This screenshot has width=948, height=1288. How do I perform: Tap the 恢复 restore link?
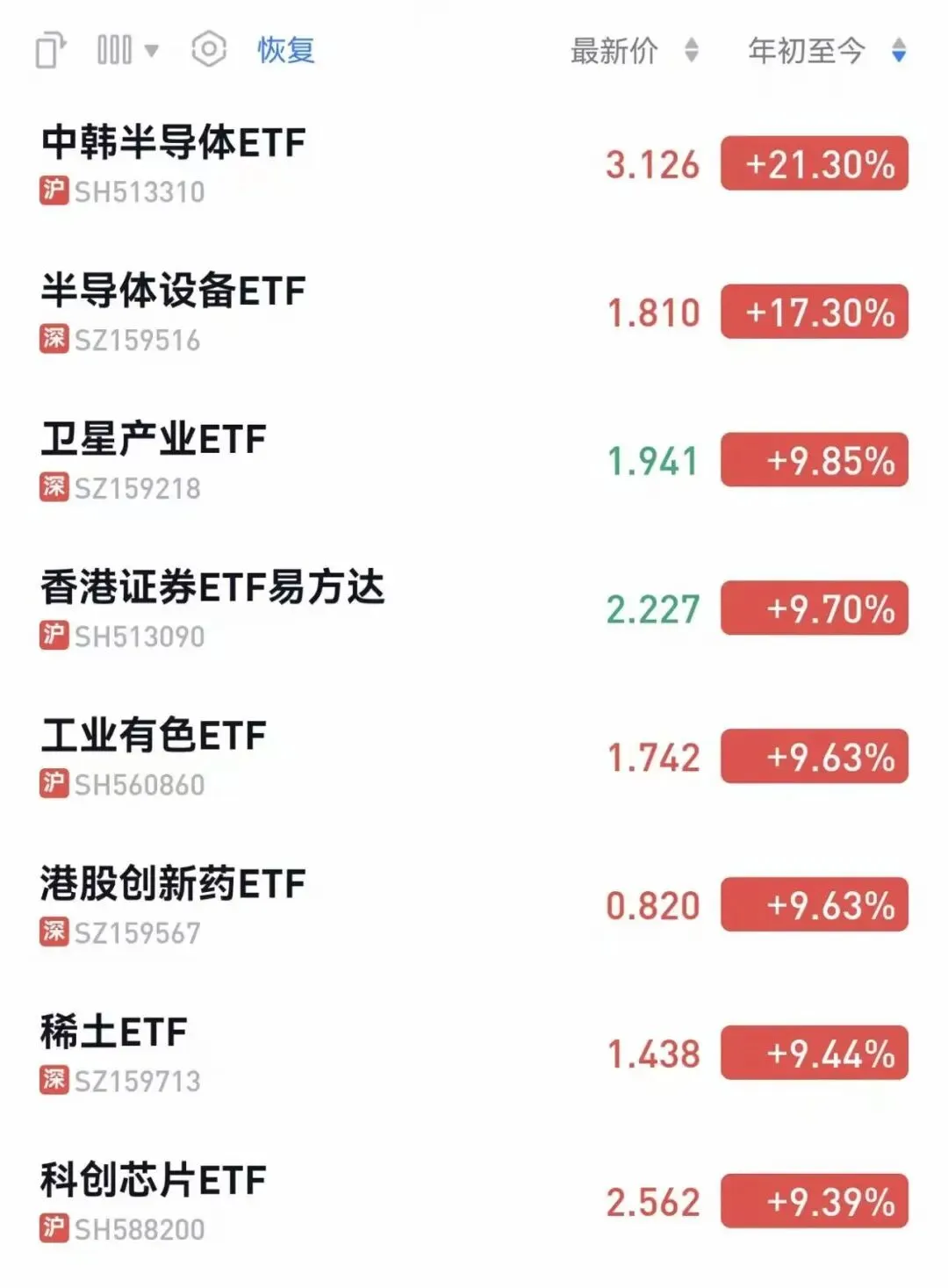click(x=285, y=50)
